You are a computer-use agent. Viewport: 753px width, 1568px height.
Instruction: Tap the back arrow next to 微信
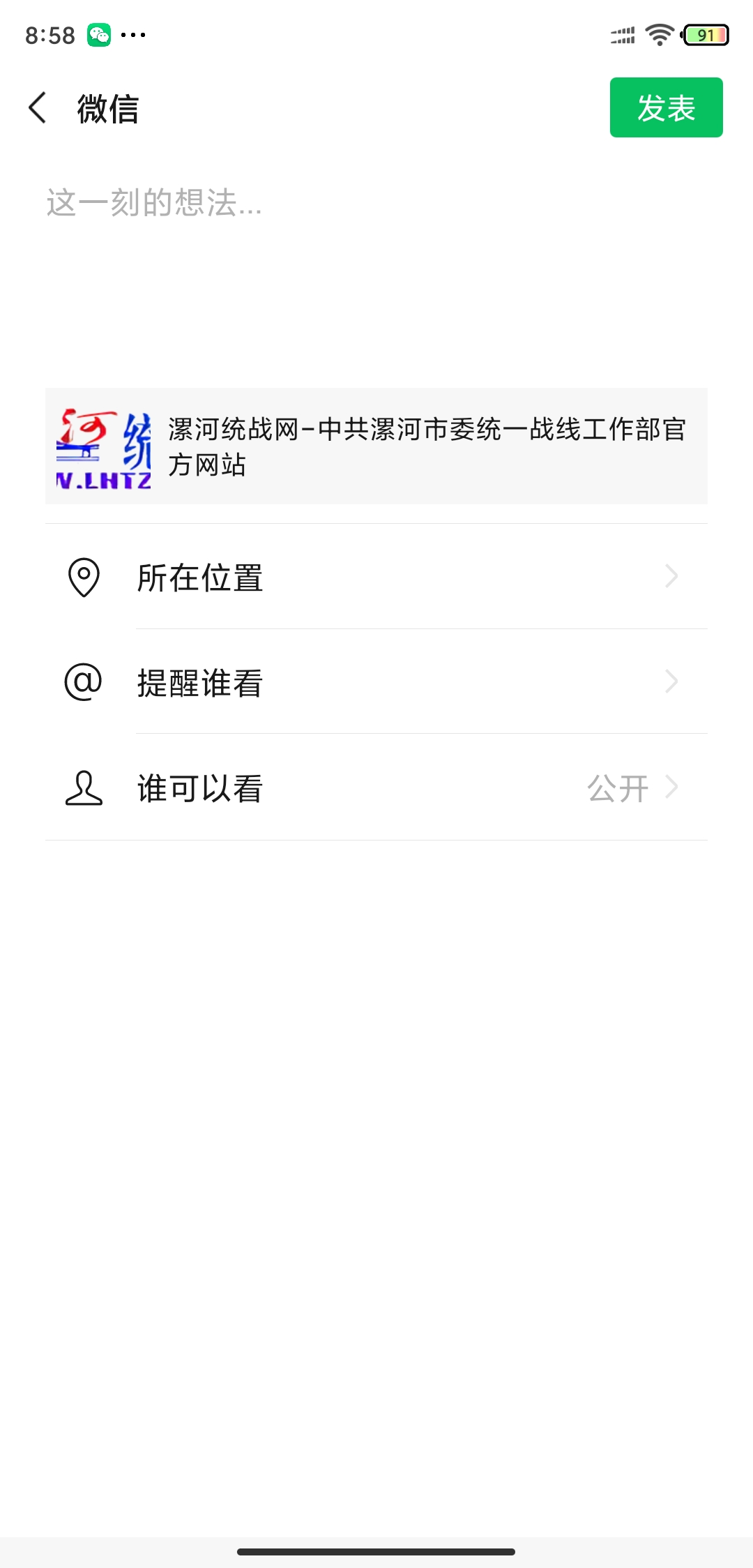[x=38, y=108]
